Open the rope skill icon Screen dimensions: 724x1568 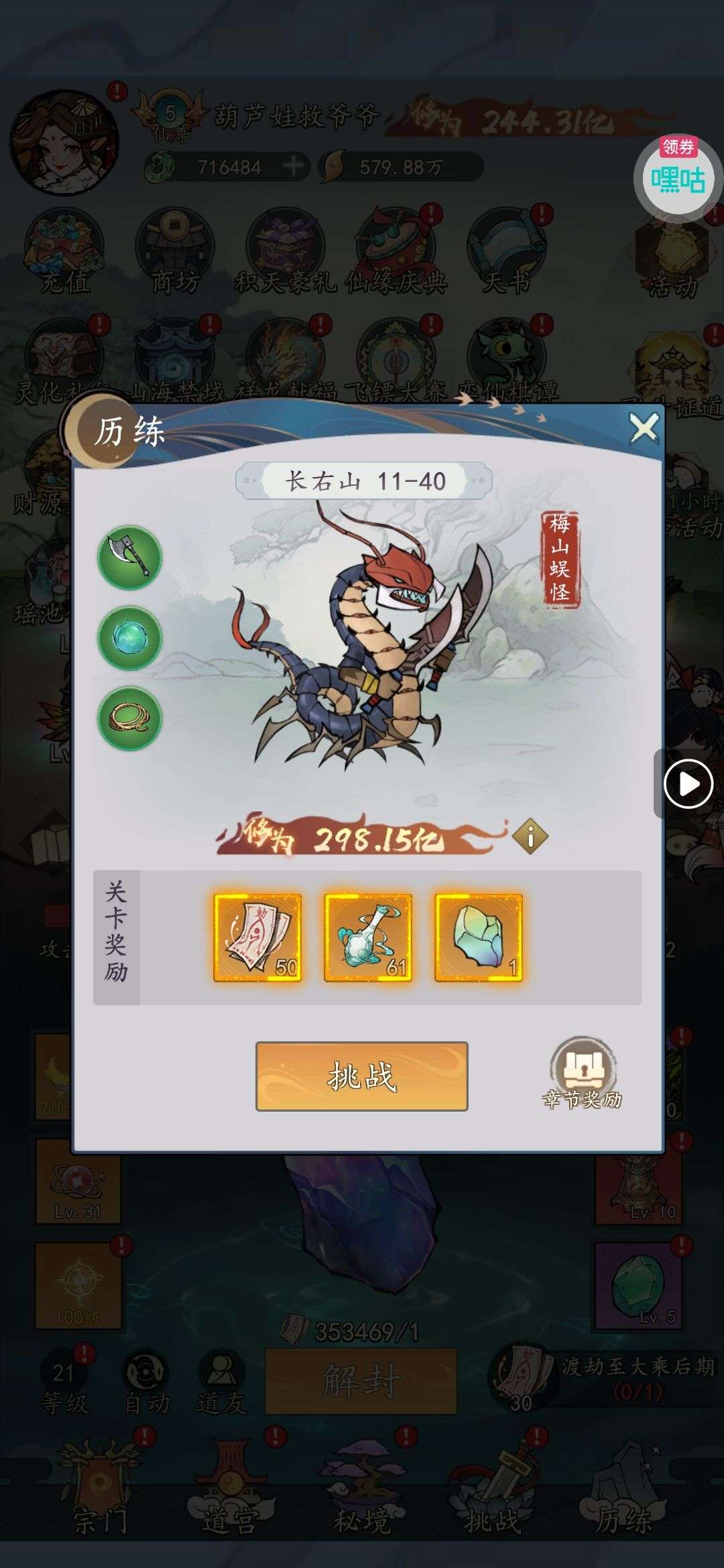coord(129,718)
